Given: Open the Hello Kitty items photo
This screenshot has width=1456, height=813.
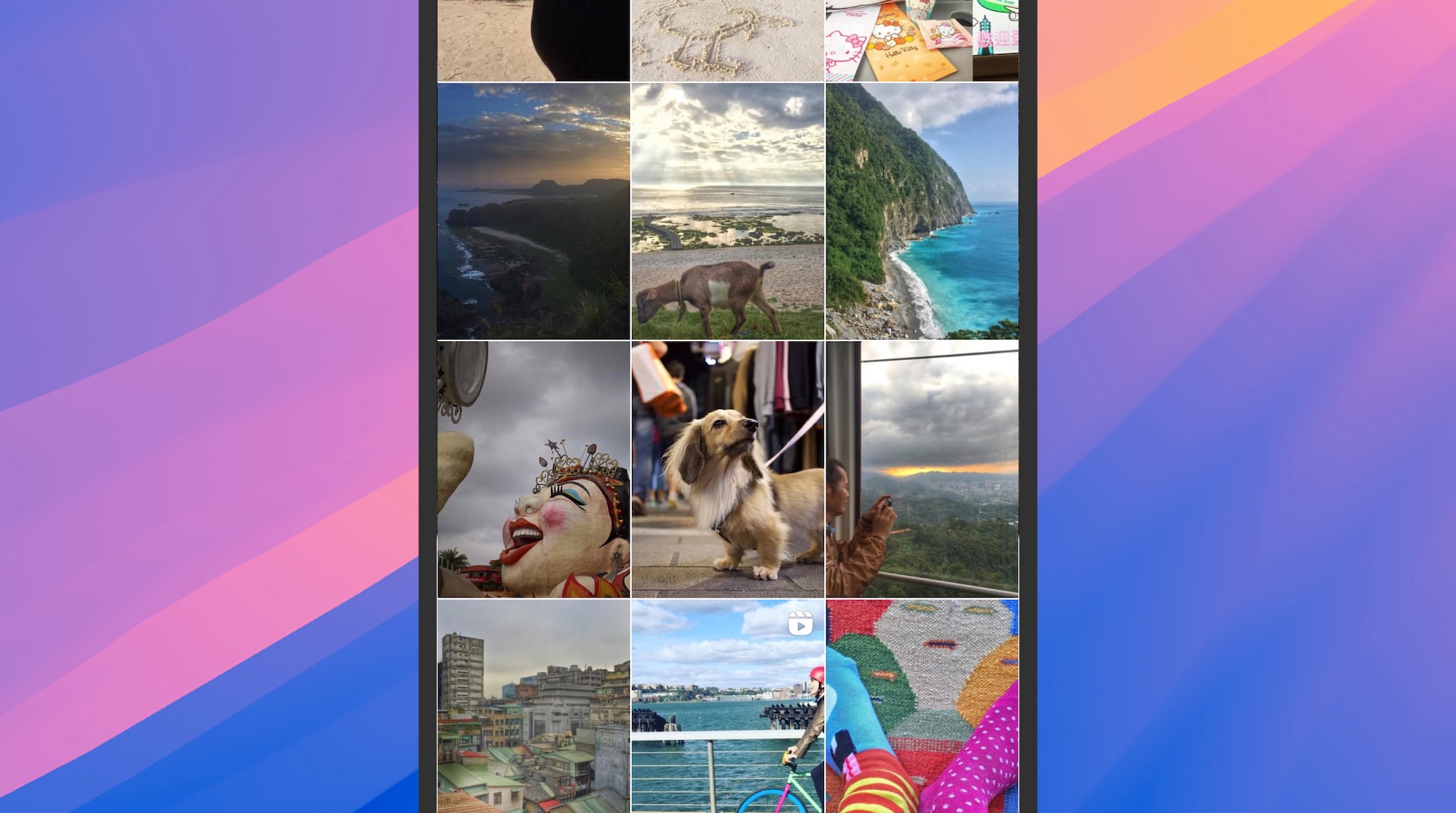Looking at the screenshot, I should click(x=922, y=40).
